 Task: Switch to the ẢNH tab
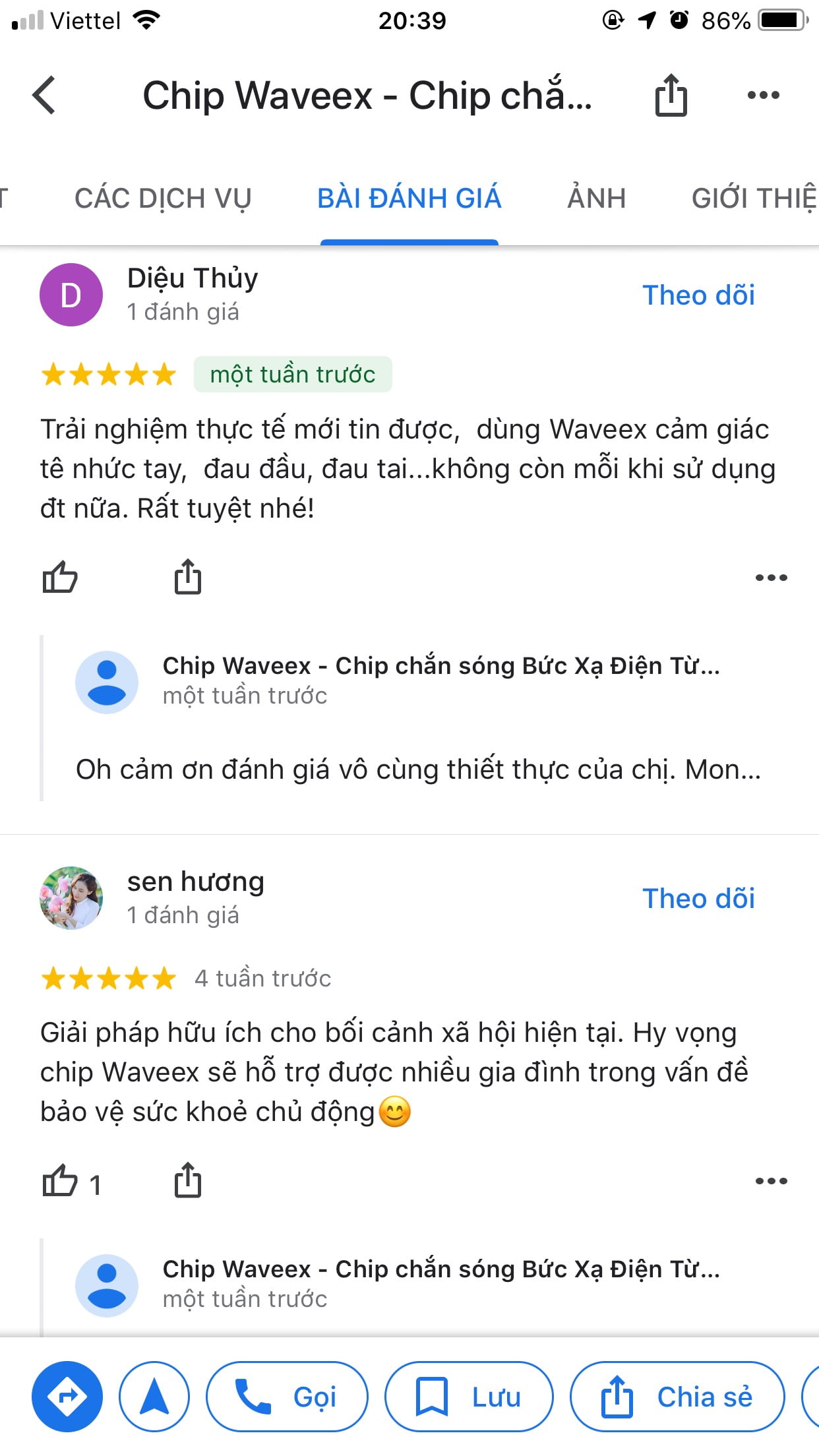(x=596, y=198)
